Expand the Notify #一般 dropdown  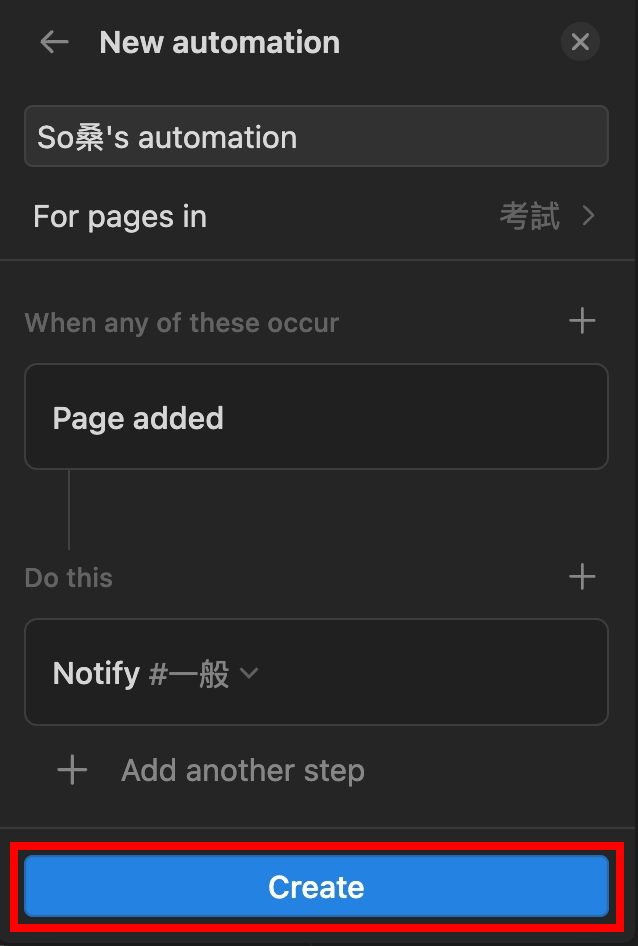[x=250, y=673]
